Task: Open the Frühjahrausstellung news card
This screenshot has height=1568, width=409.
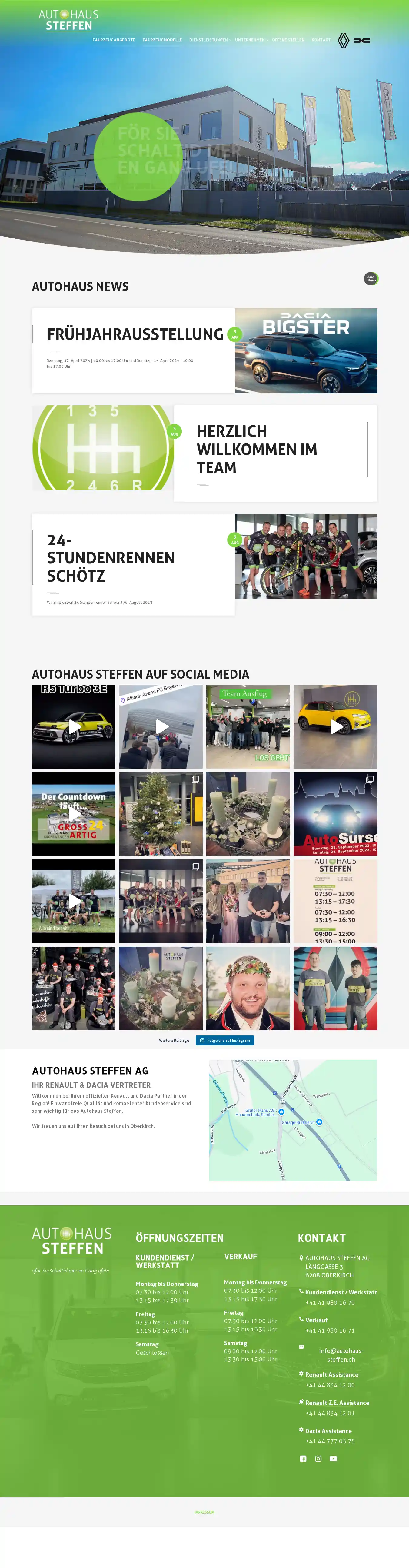Action: point(135,334)
